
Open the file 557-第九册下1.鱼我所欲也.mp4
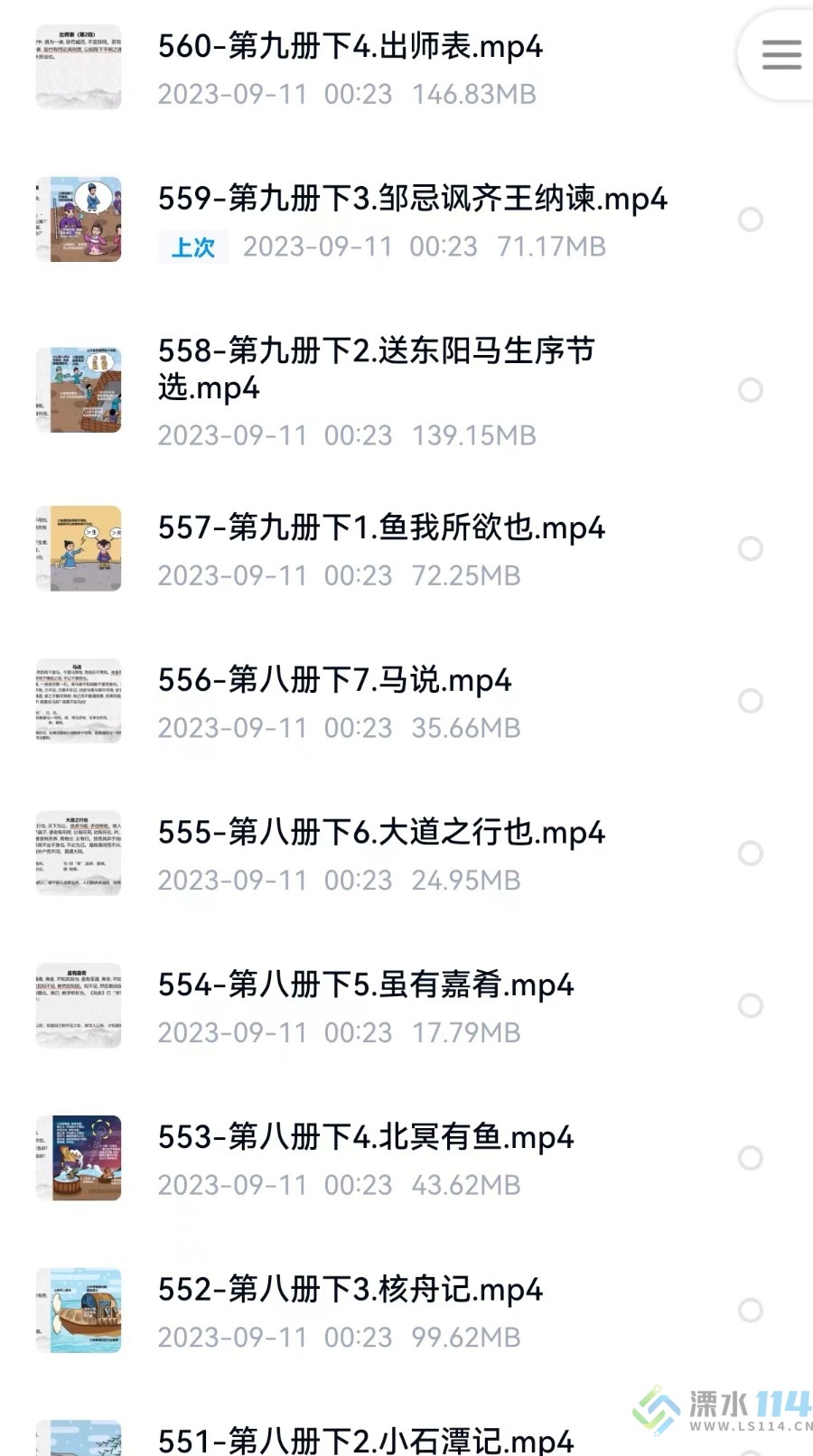[380, 528]
